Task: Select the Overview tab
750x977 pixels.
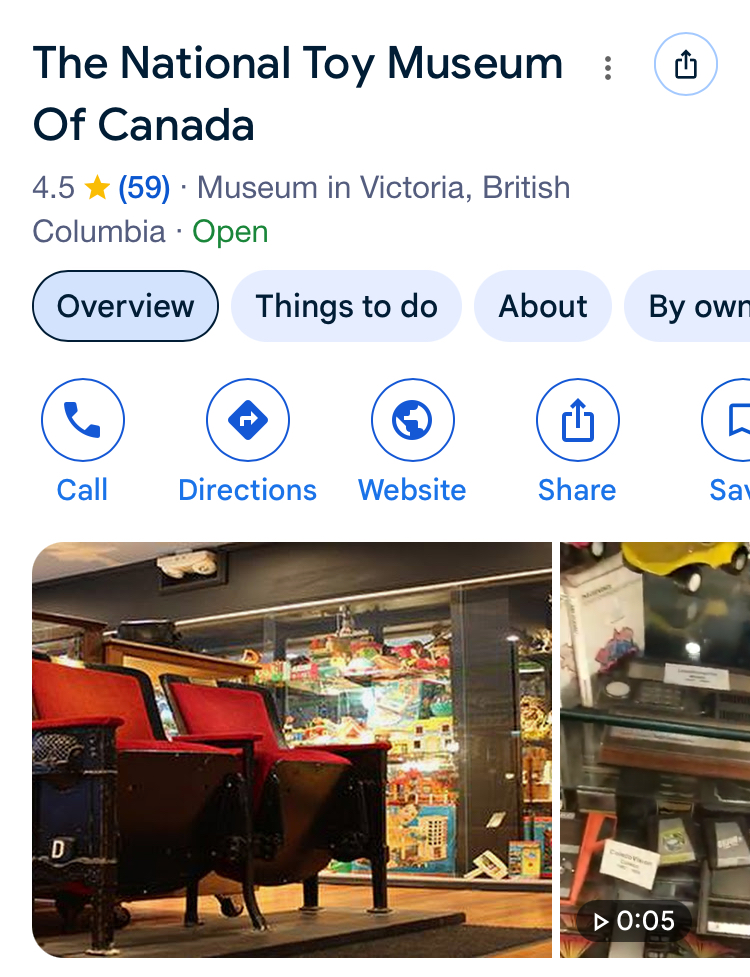Action: [125, 306]
